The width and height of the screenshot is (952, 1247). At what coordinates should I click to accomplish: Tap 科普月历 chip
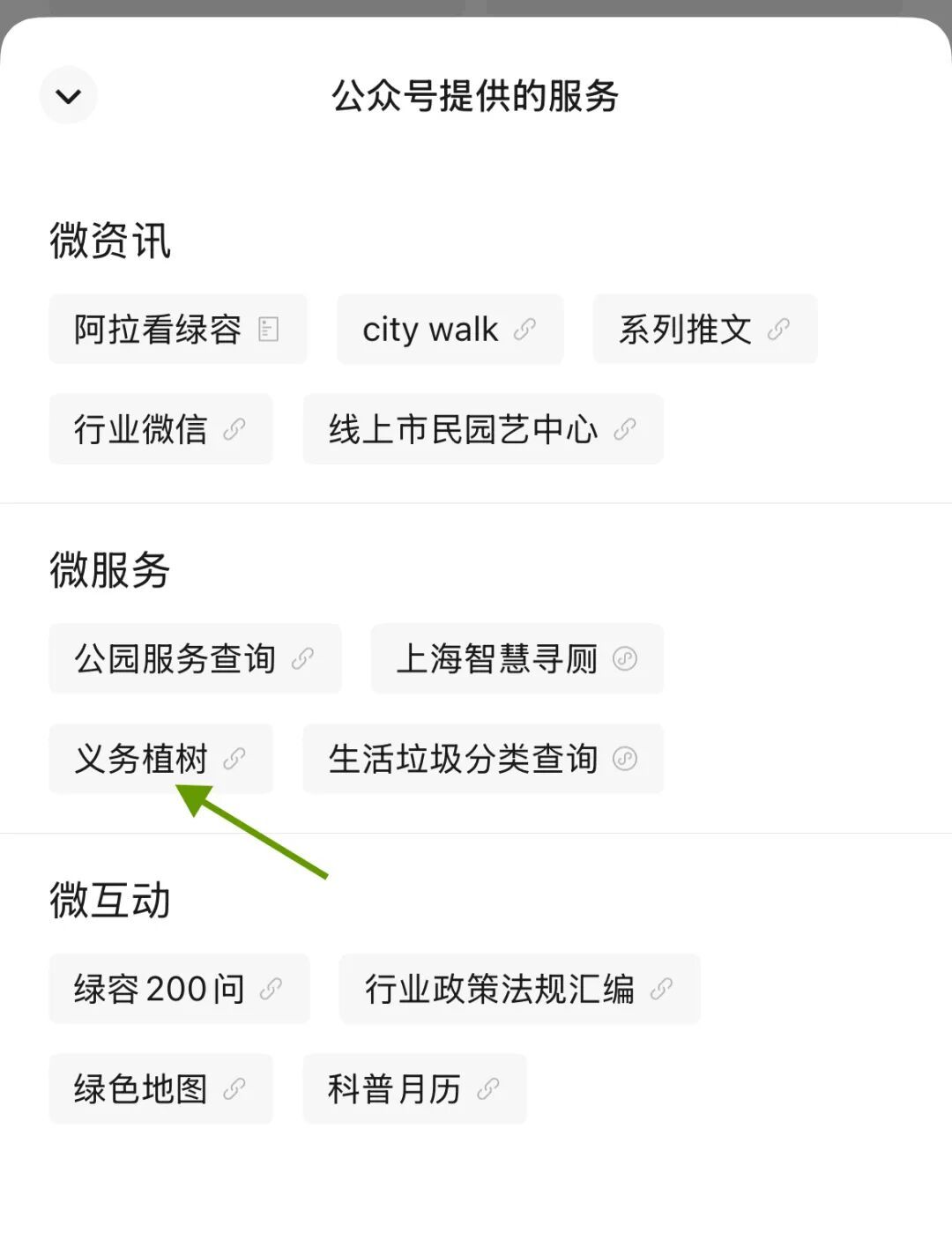414,1089
